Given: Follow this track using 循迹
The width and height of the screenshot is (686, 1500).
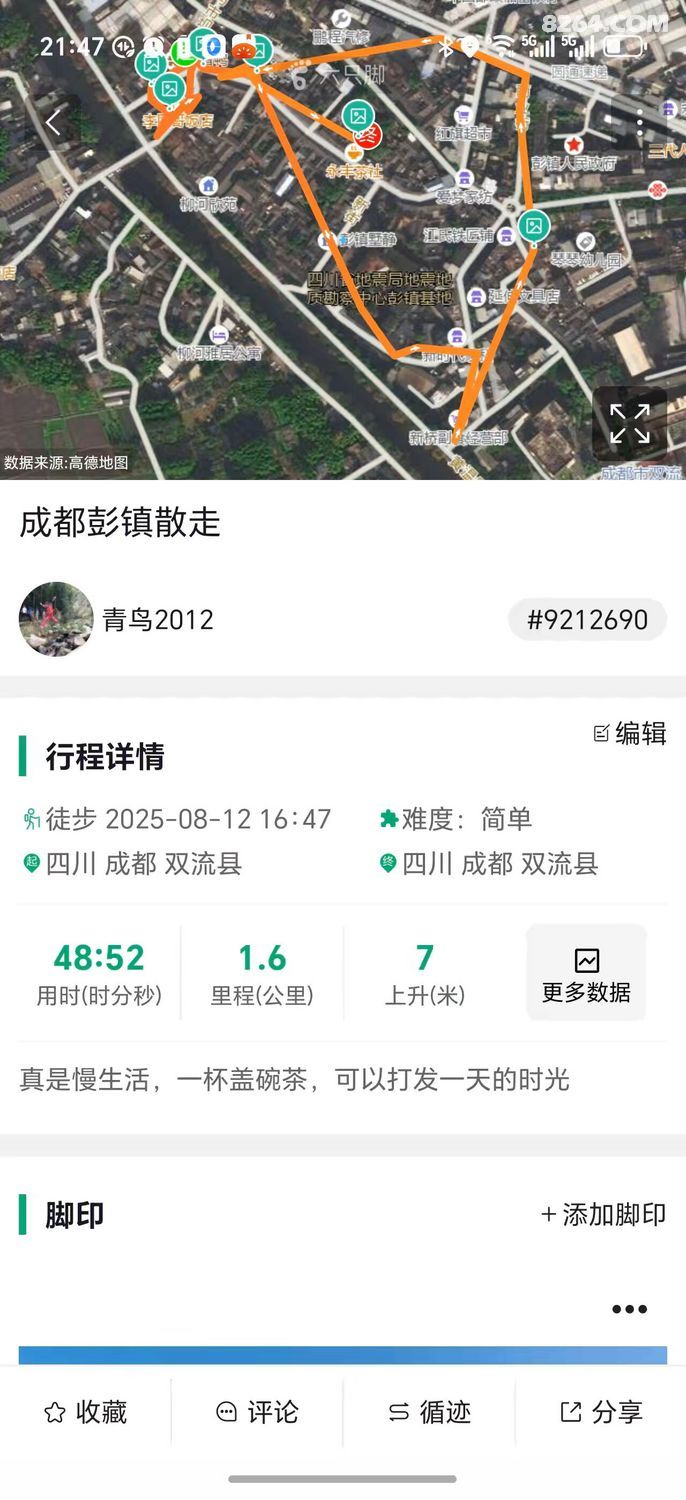Looking at the screenshot, I should pos(429,1412).
